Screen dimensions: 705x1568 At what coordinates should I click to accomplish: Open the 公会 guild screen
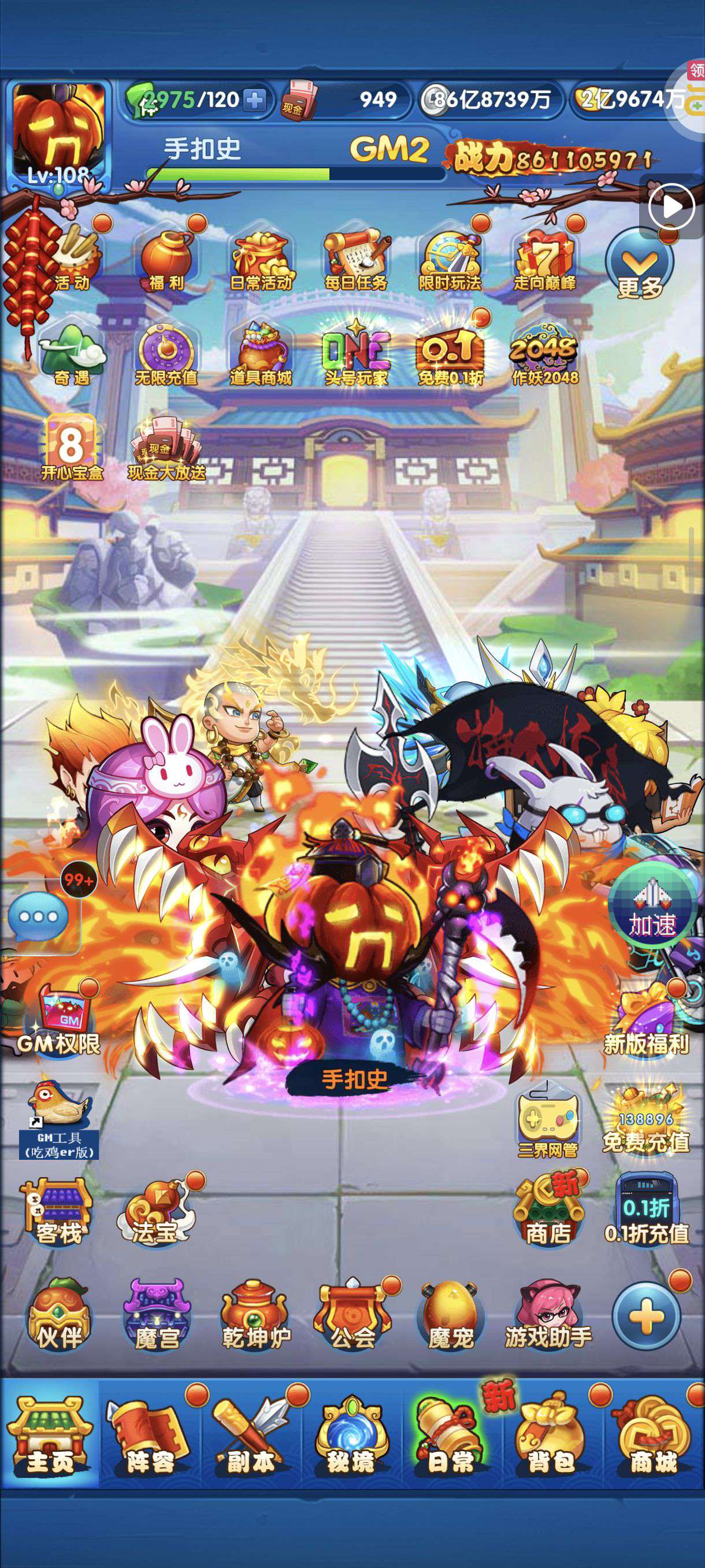pyautogui.click(x=351, y=1316)
